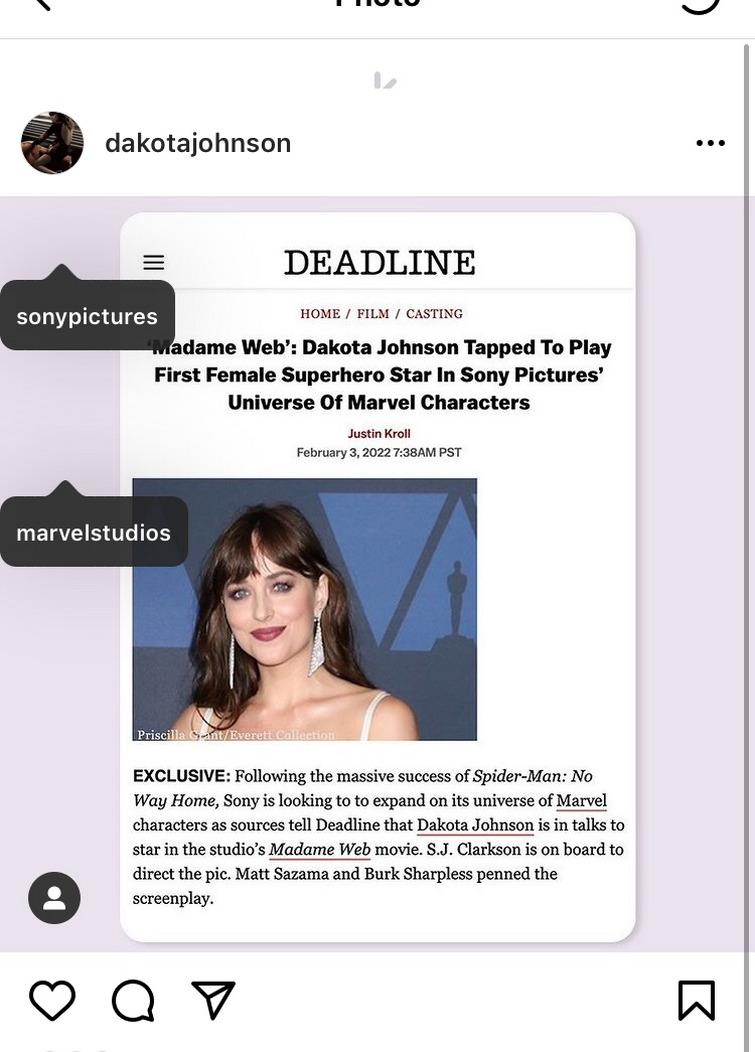This screenshot has height=1052, width=755.
Task: Go back from the Photo screen
Action: (40, 5)
